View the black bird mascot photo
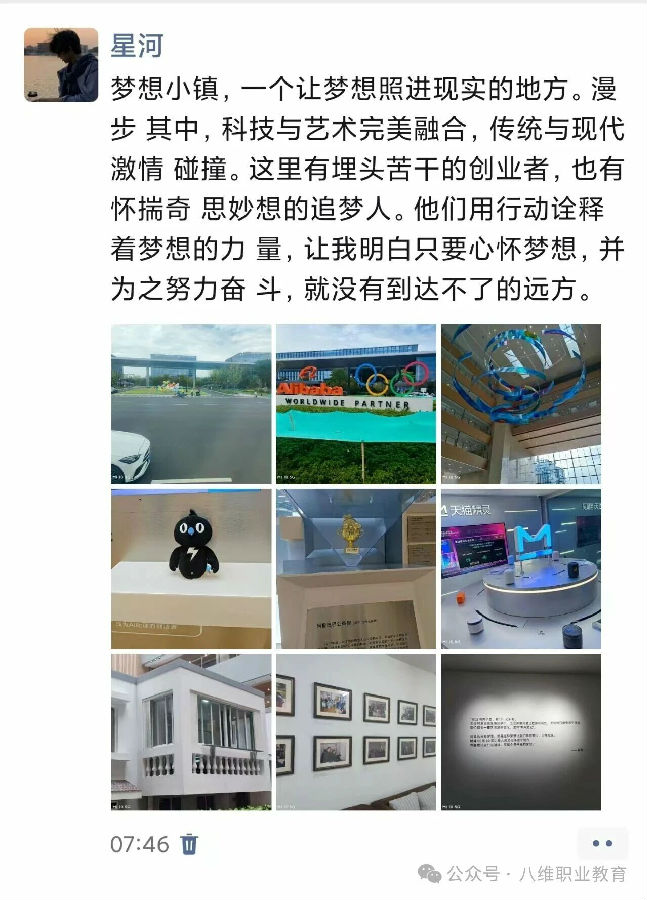The height and width of the screenshot is (900, 647). [191, 569]
